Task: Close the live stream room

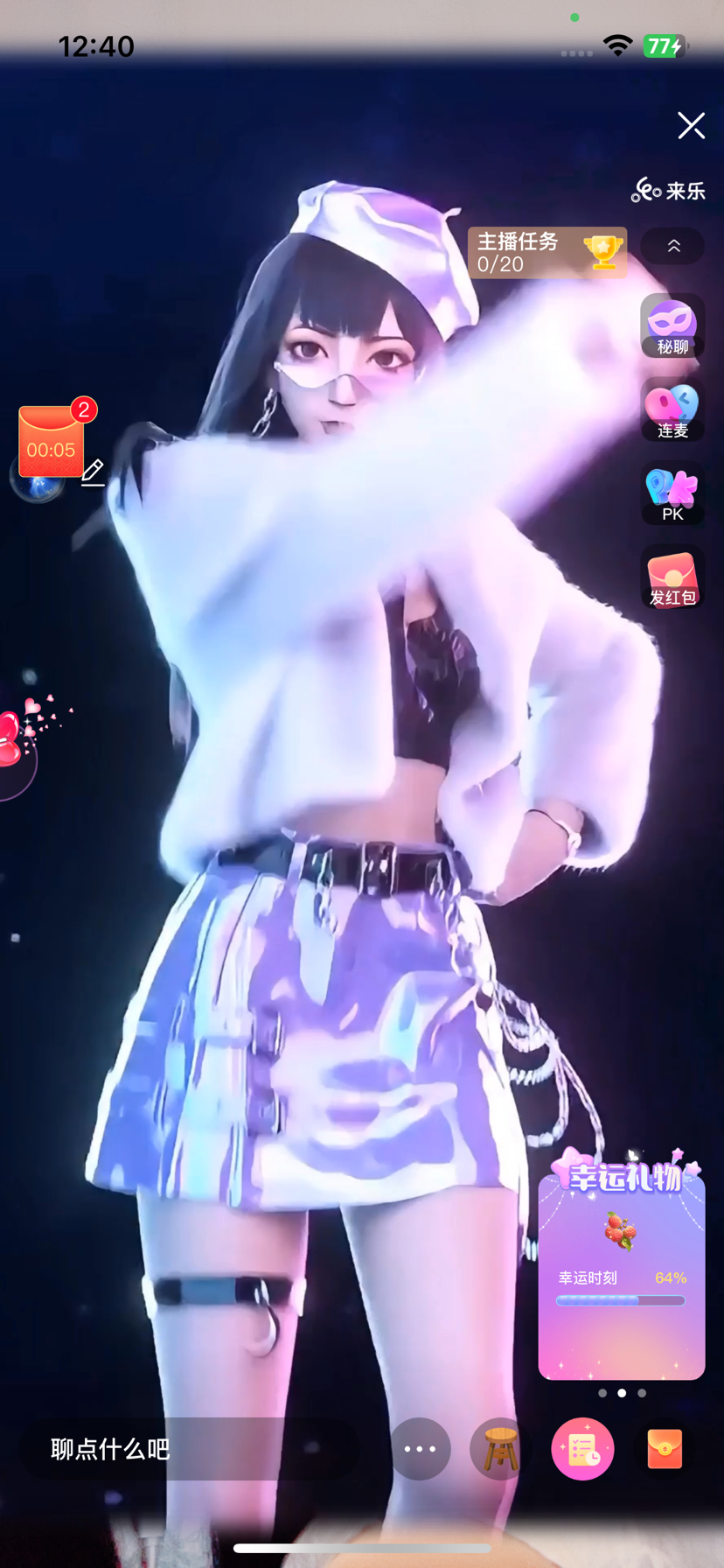Action: (x=691, y=126)
